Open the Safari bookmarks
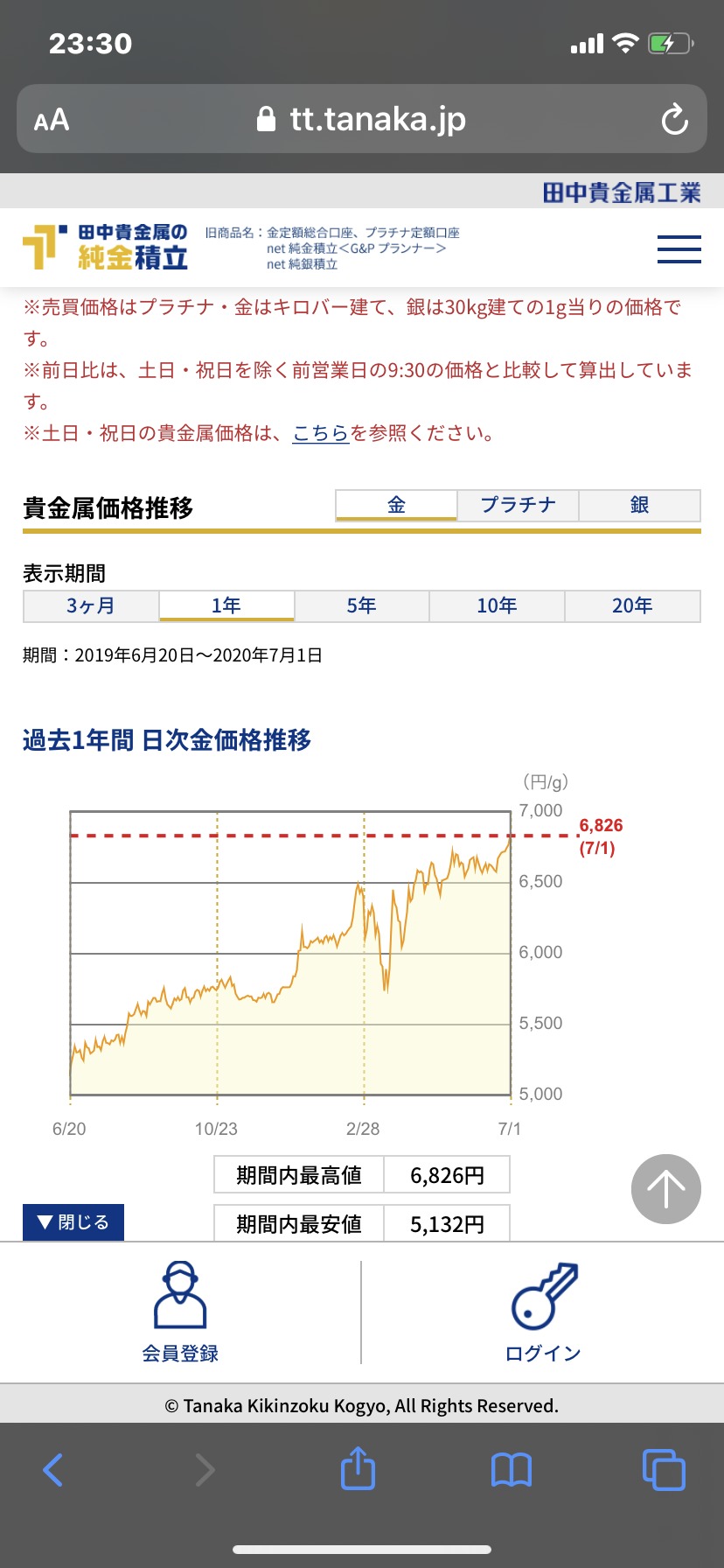 click(x=512, y=1470)
